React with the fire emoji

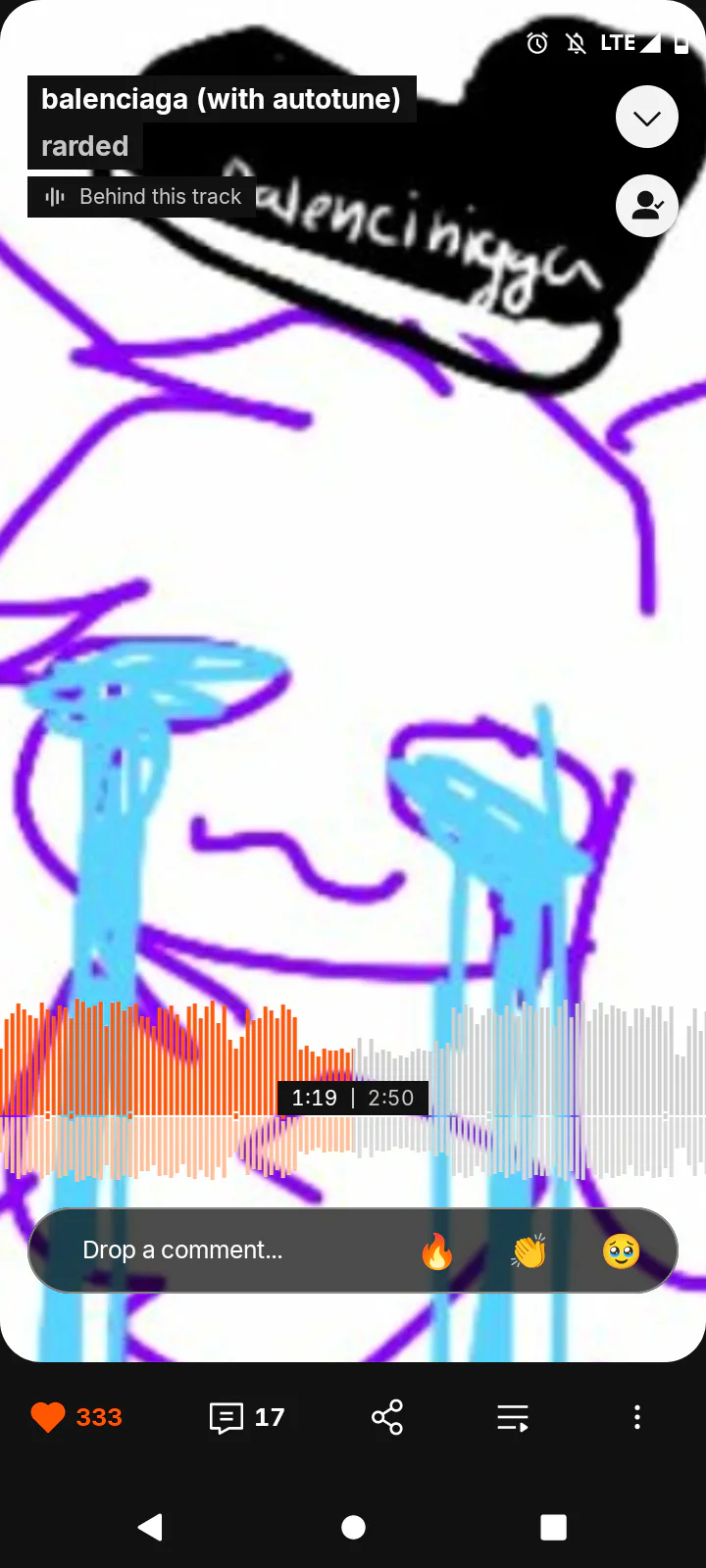[437, 1251]
